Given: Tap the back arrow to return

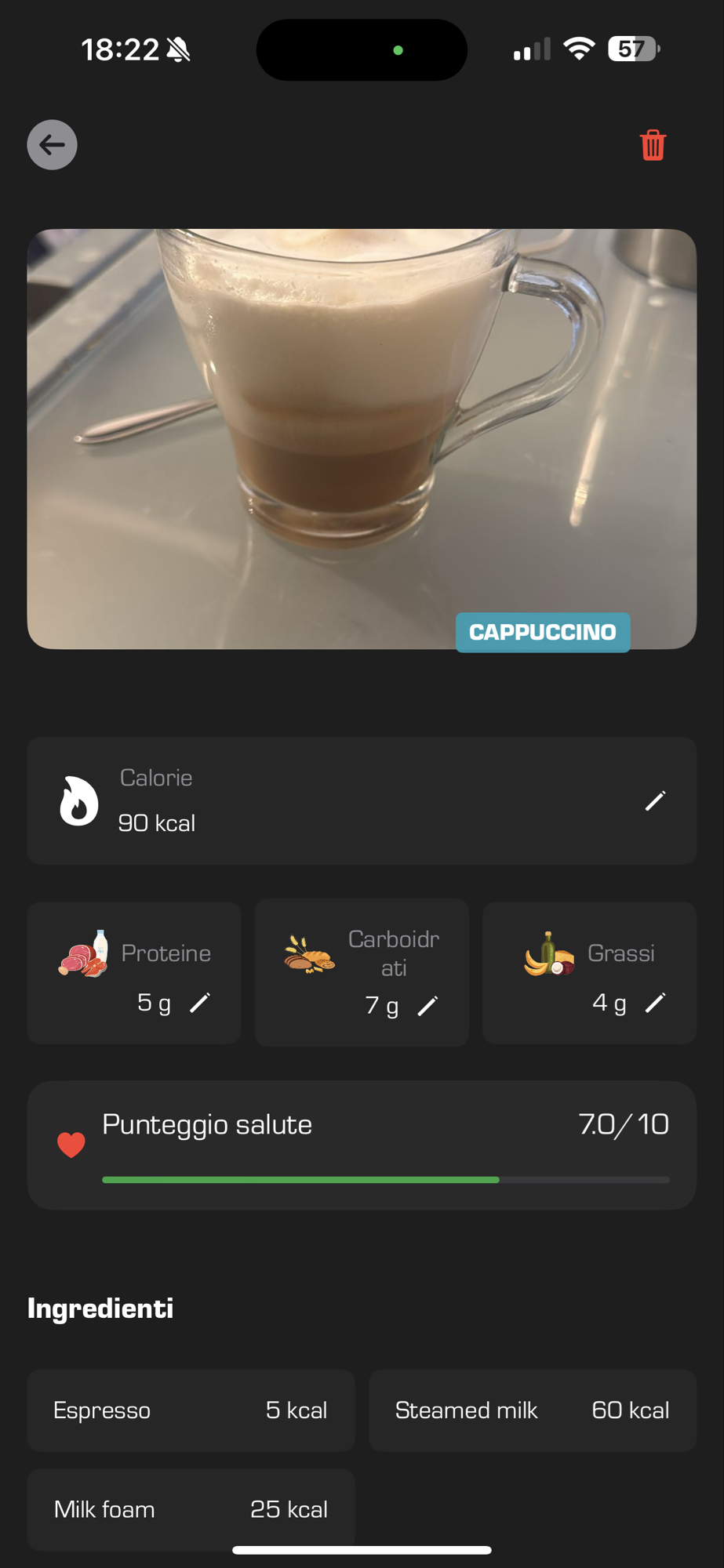Looking at the screenshot, I should click(x=52, y=145).
